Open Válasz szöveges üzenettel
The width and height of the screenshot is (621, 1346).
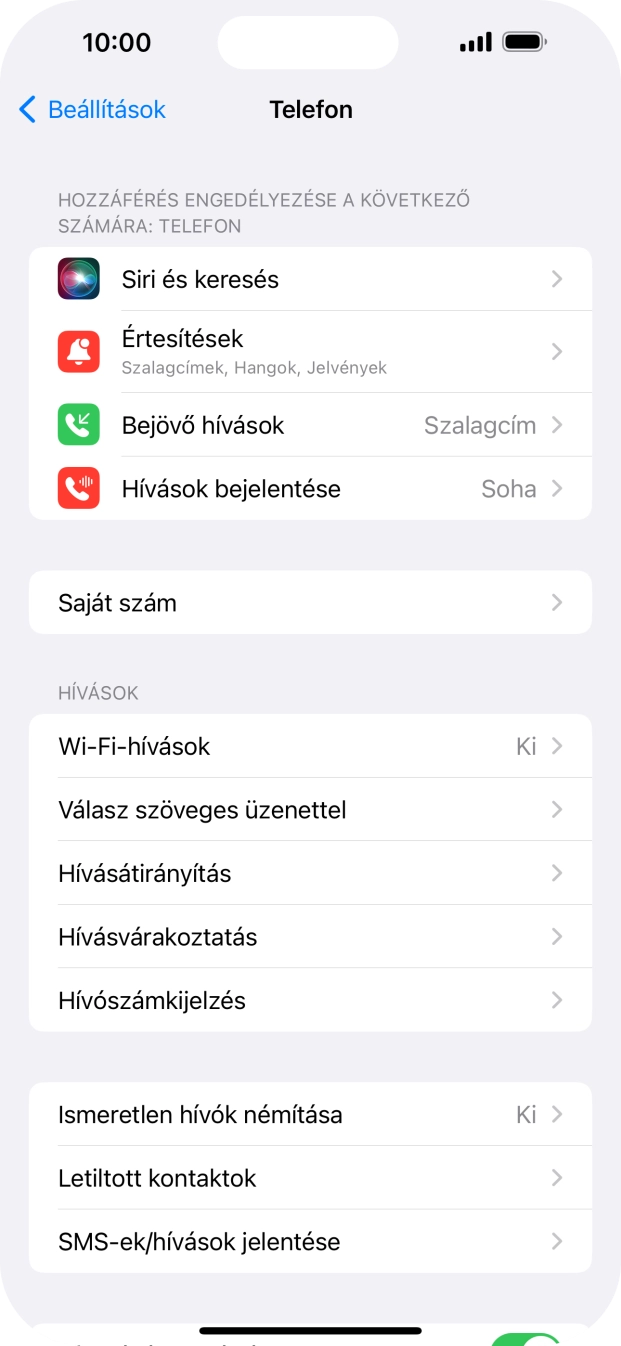point(310,810)
